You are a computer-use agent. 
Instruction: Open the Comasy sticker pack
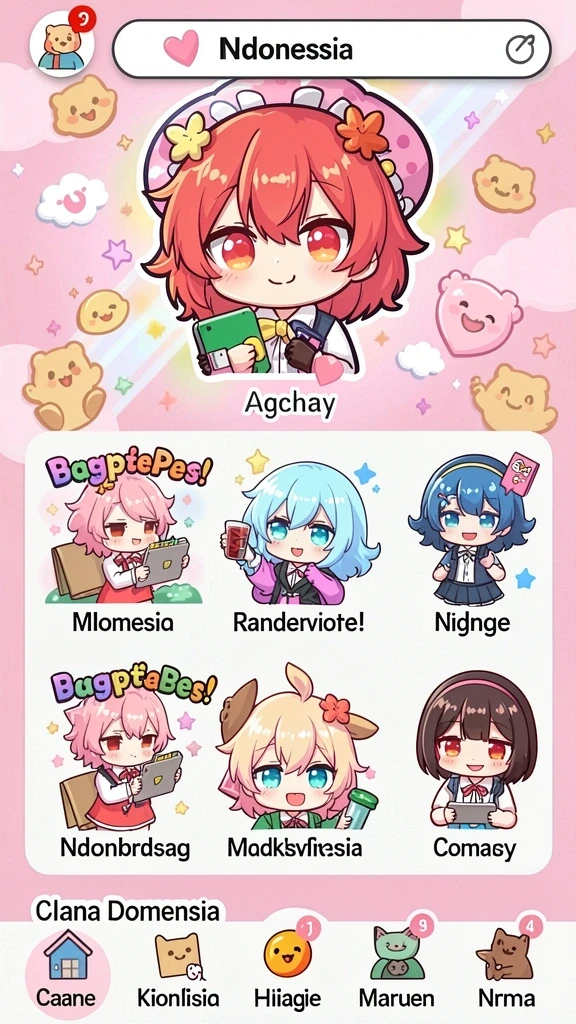475,765
